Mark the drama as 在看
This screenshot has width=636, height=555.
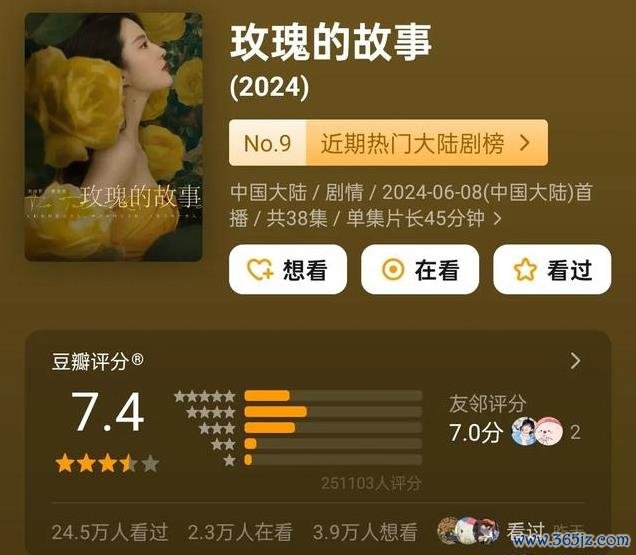[420, 270]
